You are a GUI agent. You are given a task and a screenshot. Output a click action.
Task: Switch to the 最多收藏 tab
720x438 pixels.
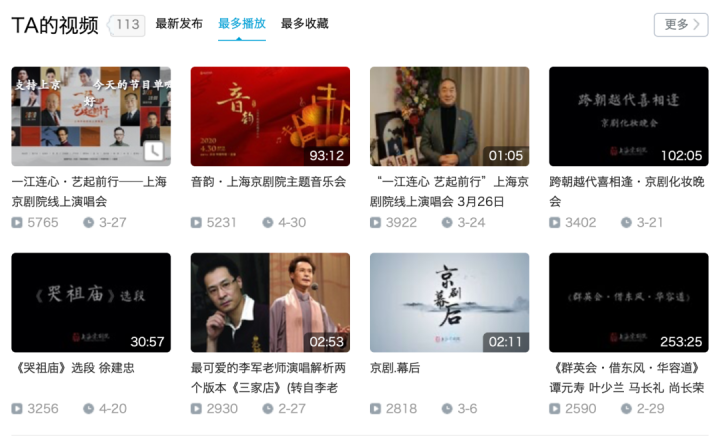(304, 24)
